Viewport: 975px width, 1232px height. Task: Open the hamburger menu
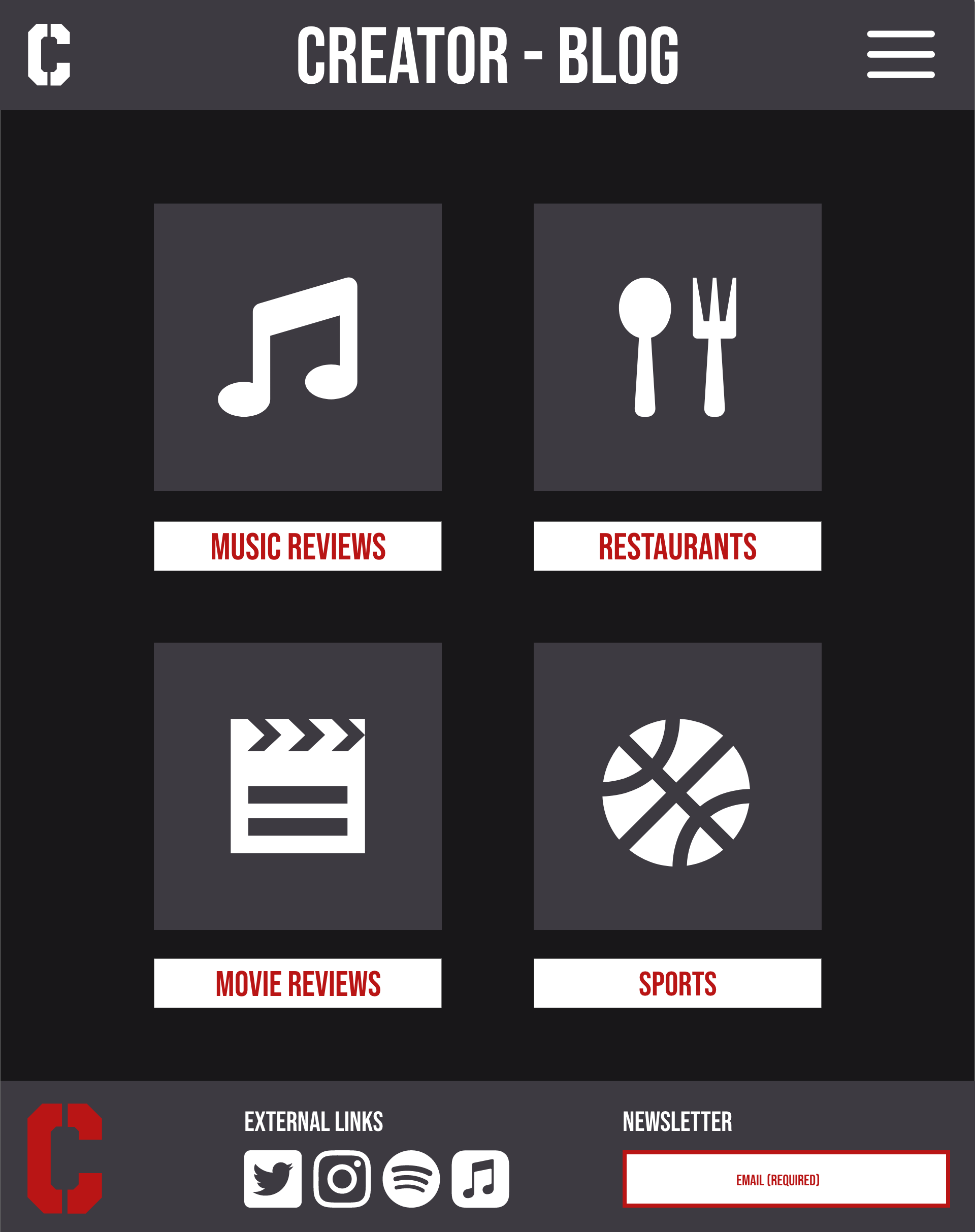[900, 55]
